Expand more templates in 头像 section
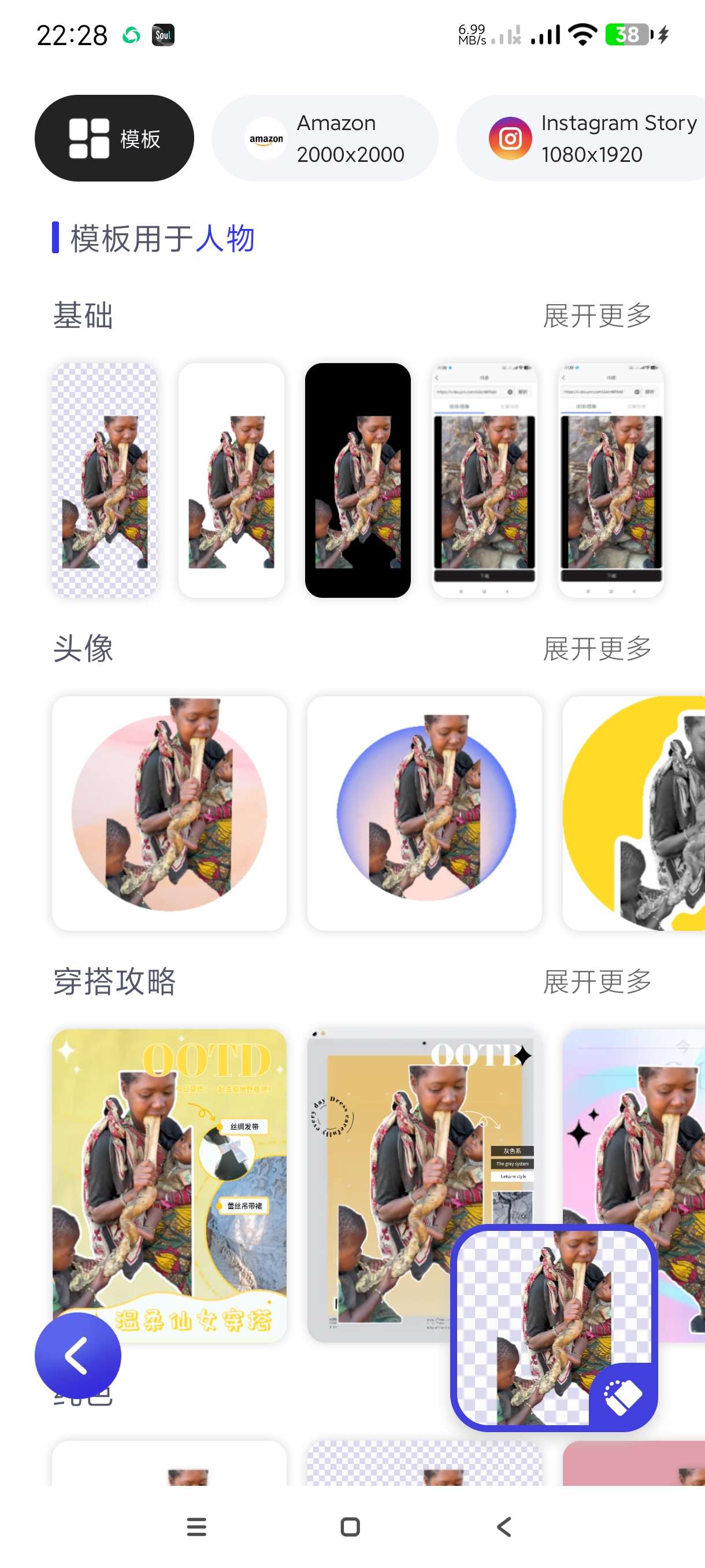 point(596,649)
